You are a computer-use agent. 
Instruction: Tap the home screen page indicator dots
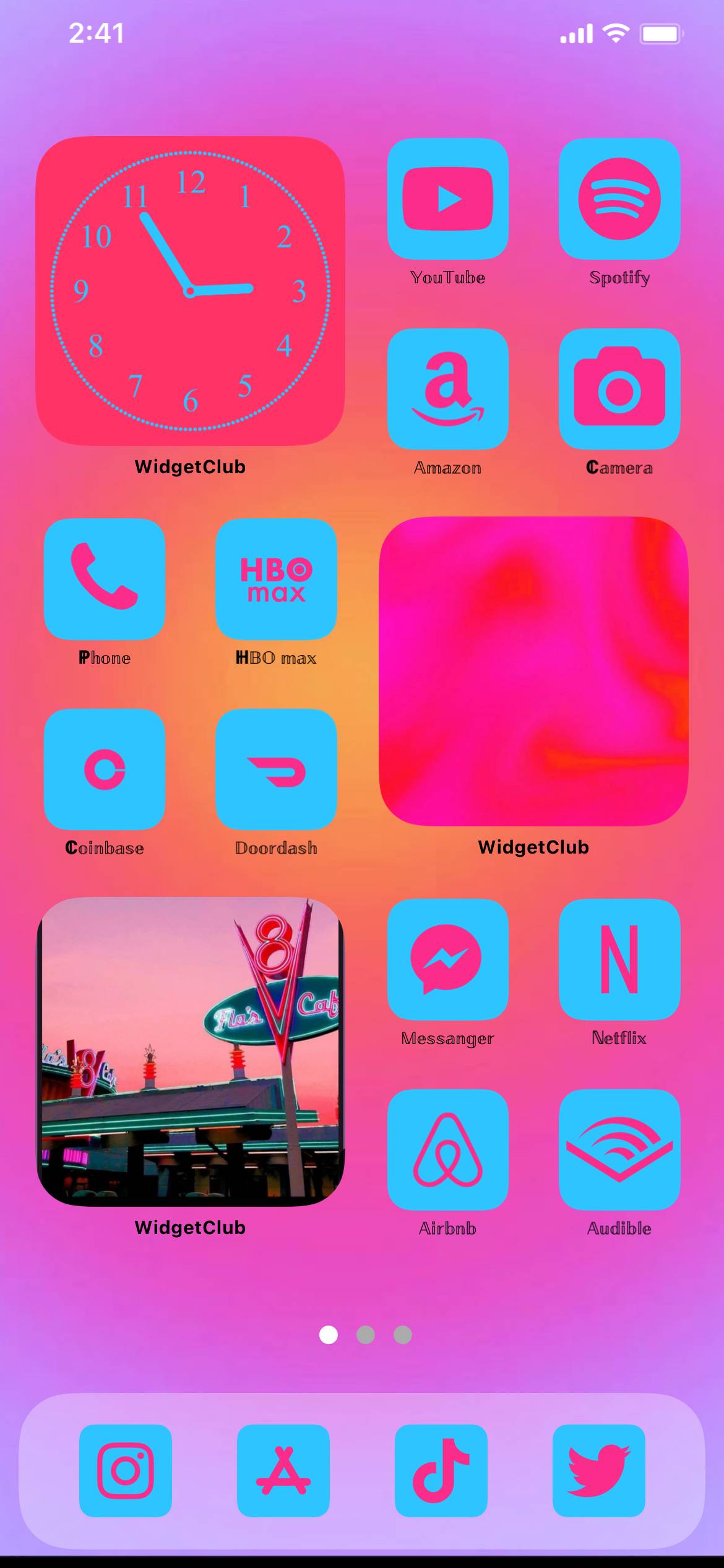tap(365, 1335)
